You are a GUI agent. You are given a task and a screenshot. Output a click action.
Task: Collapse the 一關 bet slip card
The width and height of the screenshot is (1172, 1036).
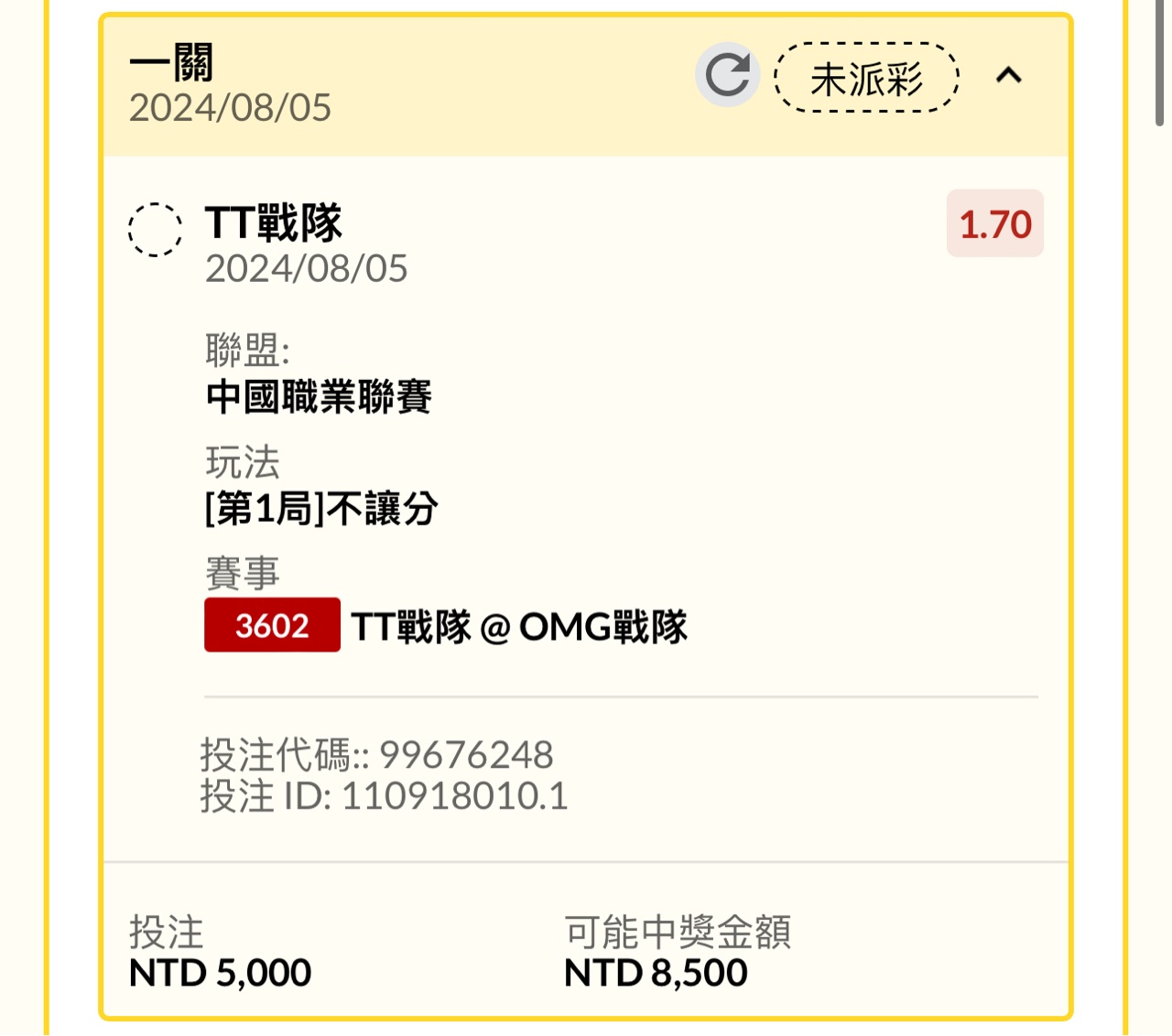coord(1008,75)
